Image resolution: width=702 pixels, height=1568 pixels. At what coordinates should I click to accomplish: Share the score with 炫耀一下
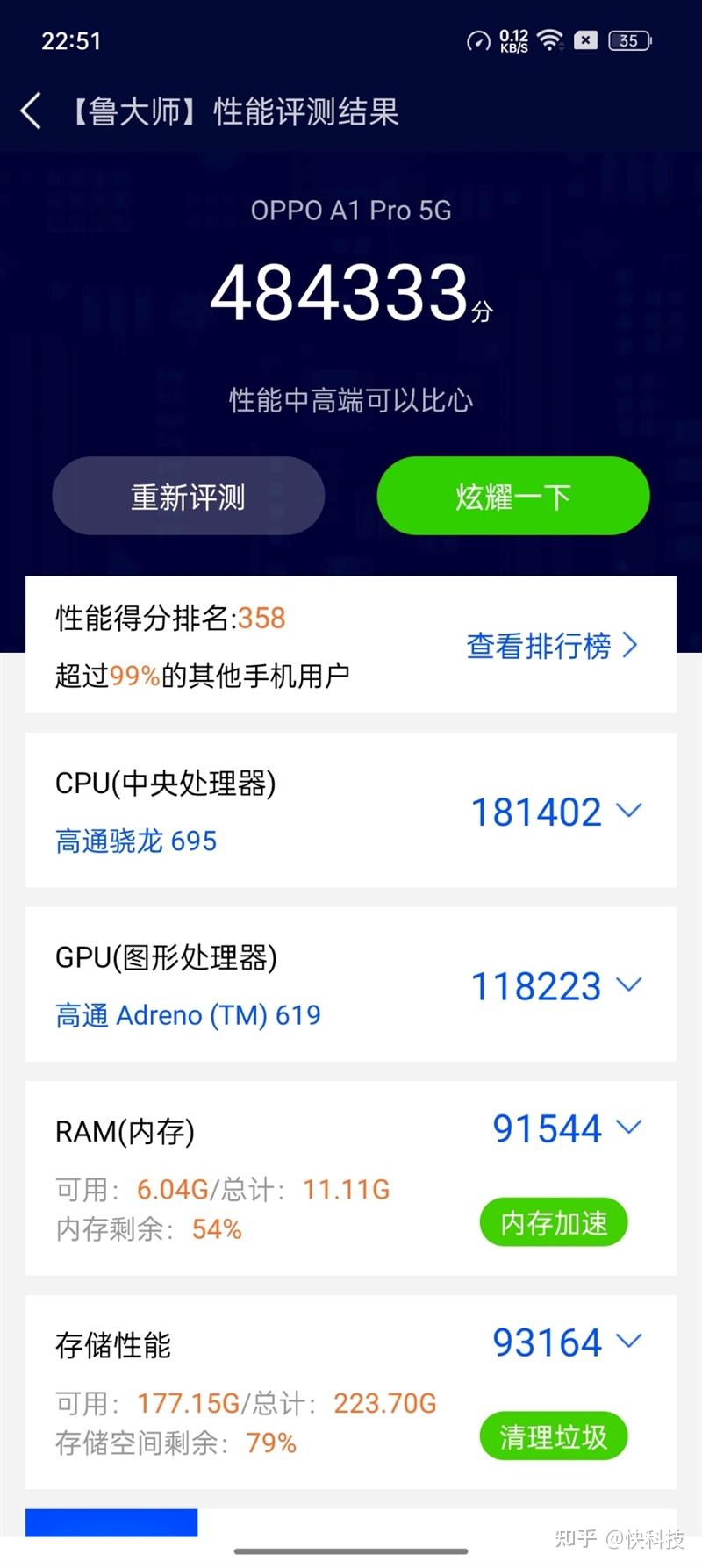513,497
